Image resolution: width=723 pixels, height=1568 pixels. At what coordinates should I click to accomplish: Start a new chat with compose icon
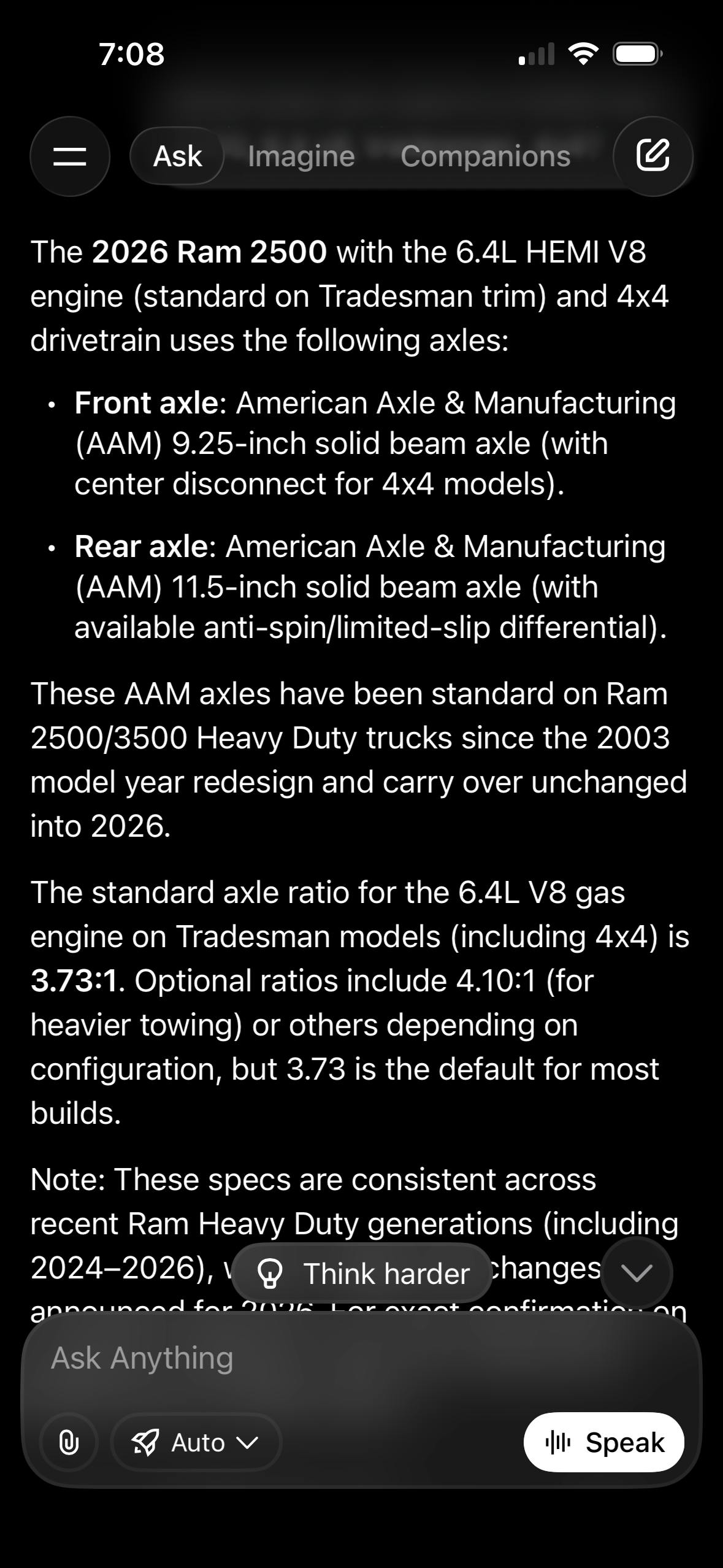click(652, 156)
